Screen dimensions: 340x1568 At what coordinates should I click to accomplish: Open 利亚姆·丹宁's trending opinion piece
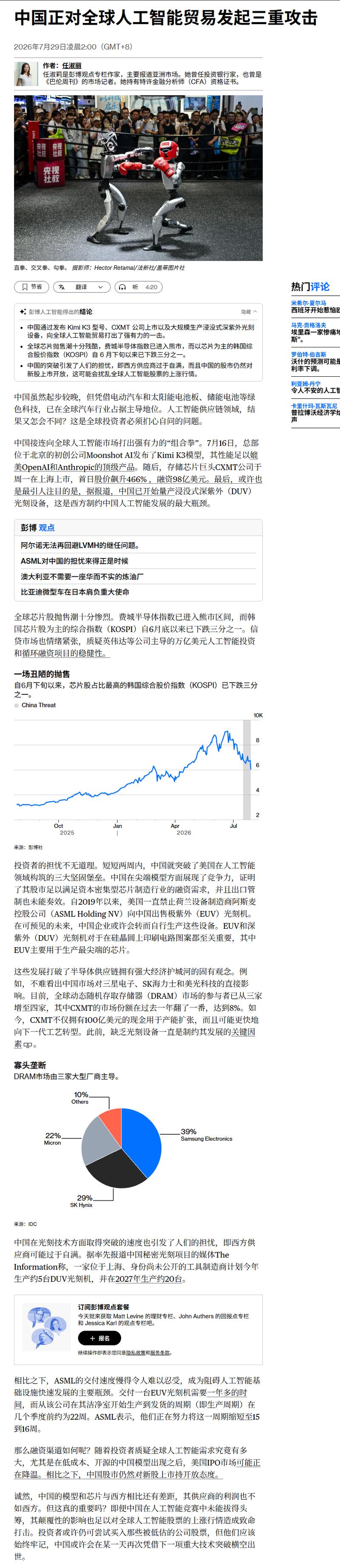pyautogui.click(x=315, y=388)
